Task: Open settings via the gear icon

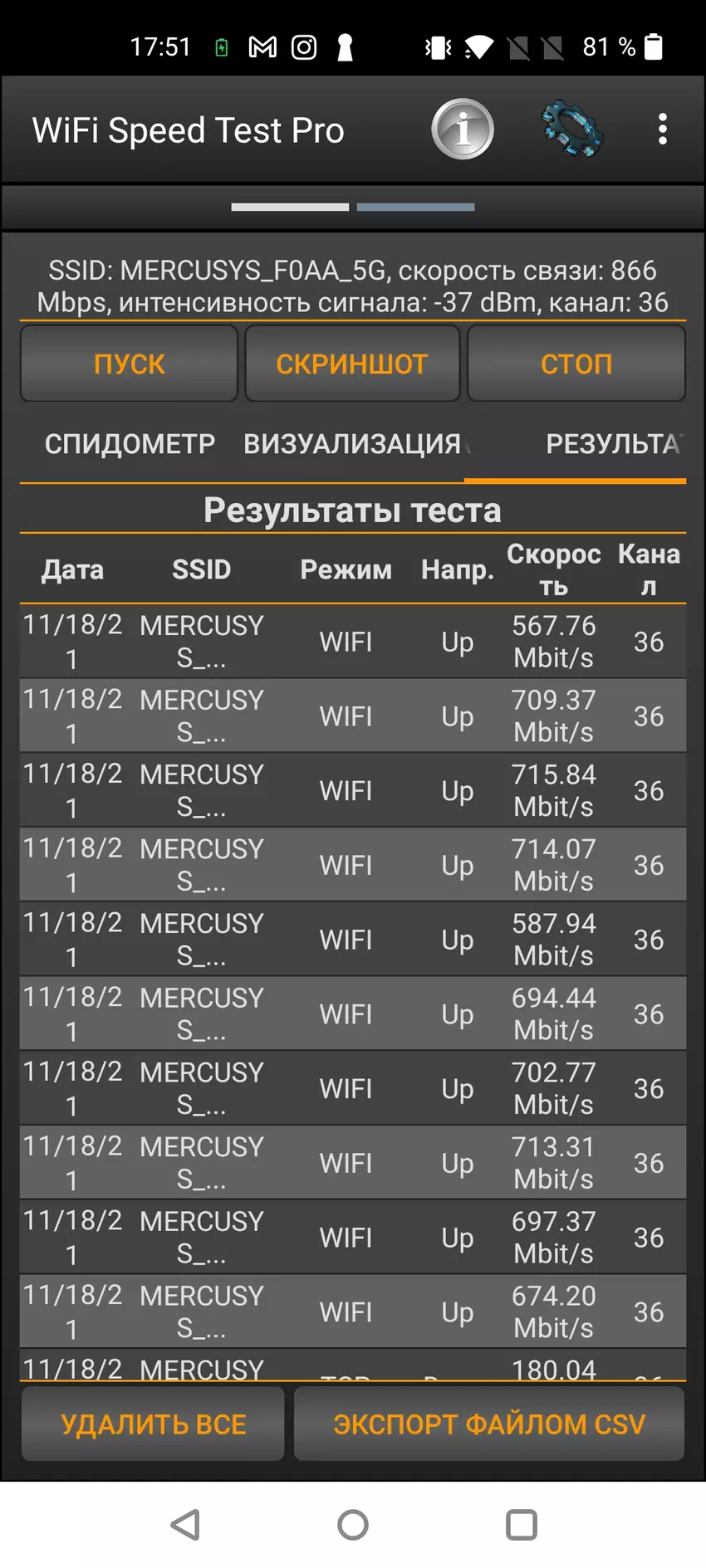Action: coord(571,129)
